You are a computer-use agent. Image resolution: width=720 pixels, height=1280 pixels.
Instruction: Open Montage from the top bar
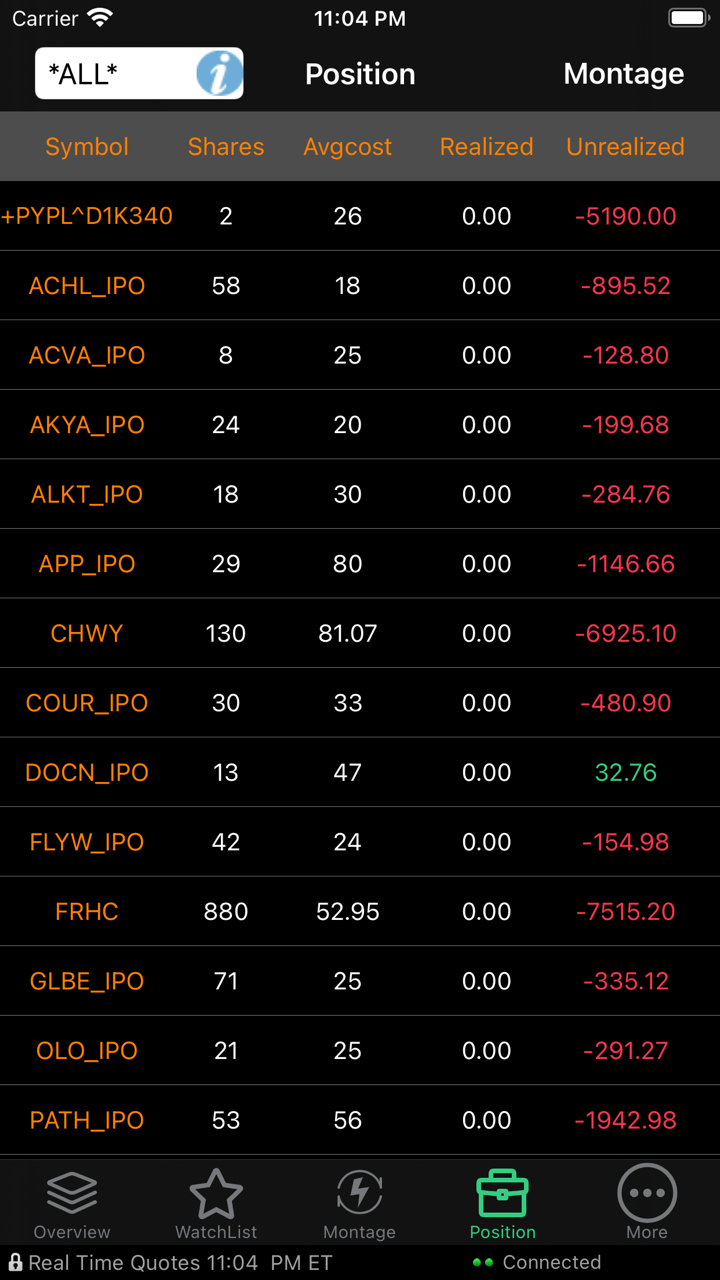[623, 74]
